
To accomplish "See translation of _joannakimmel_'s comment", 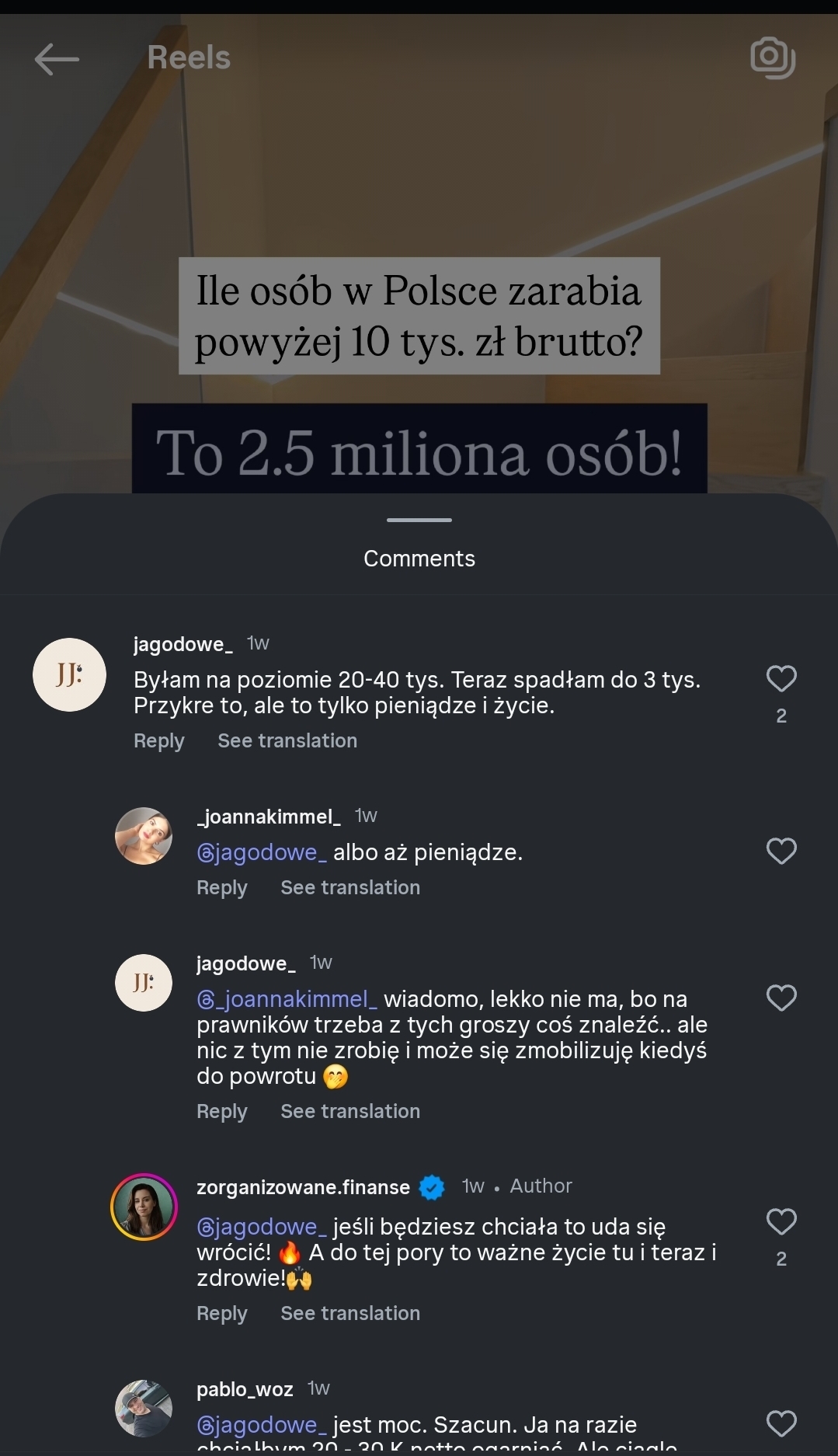I will click(350, 888).
